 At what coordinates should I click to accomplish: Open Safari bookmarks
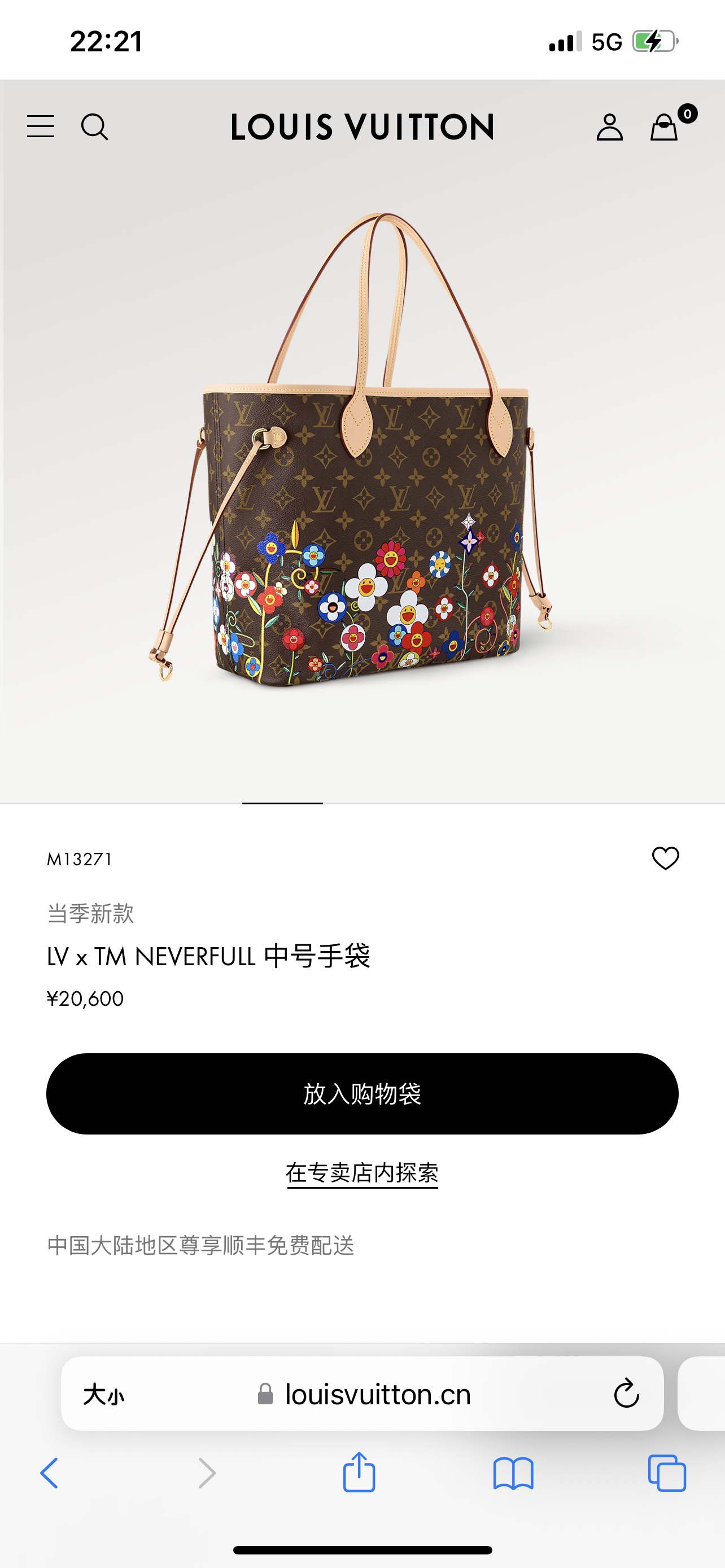click(x=513, y=1473)
